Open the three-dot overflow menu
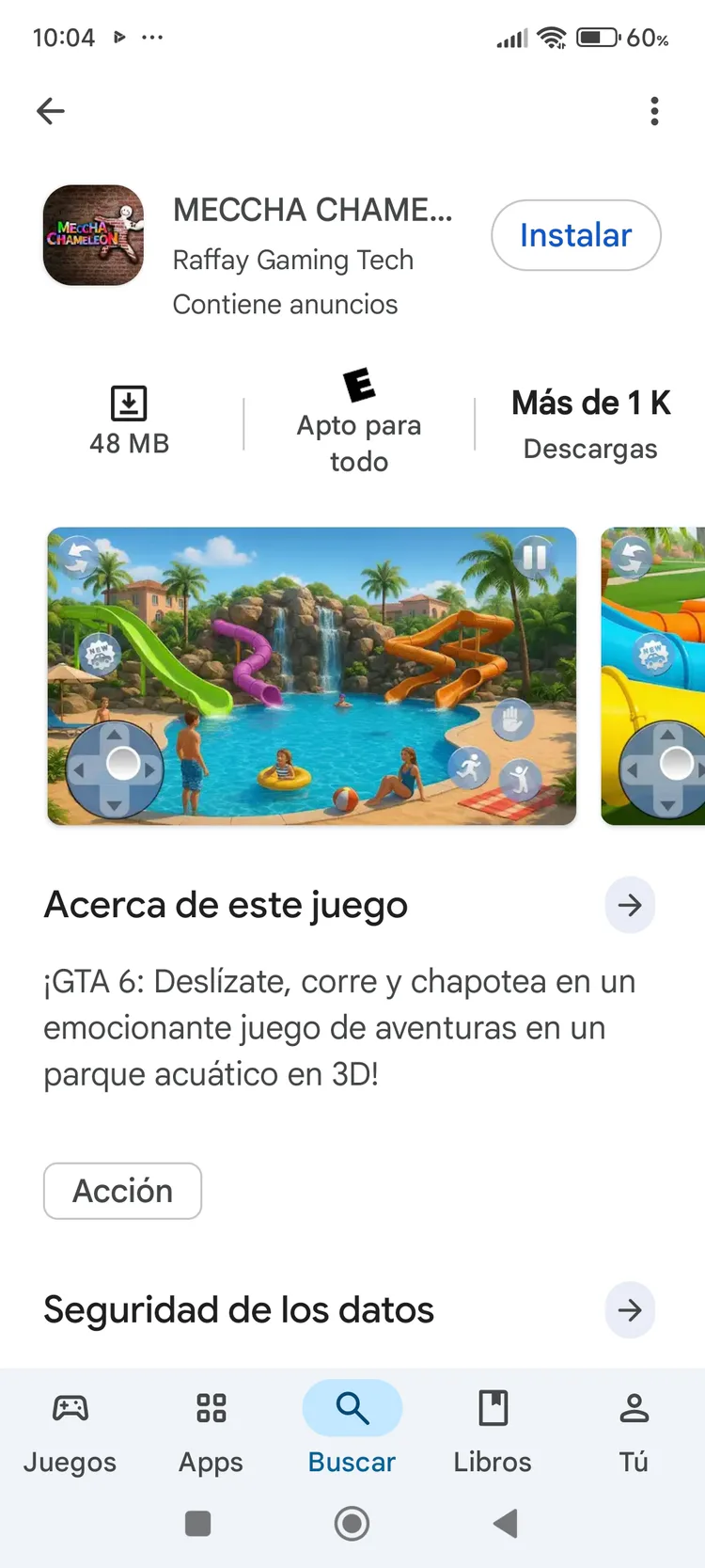Viewport: 705px width, 1568px height. 654,111
